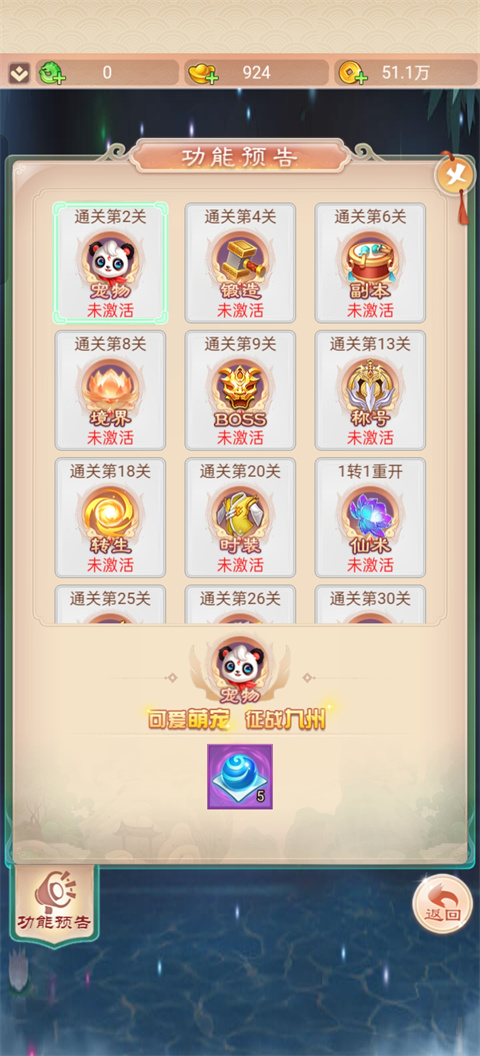This screenshot has height=1056, width=480.
Task: Expand the top-left dropdown arrow
Action: point(19,73)
